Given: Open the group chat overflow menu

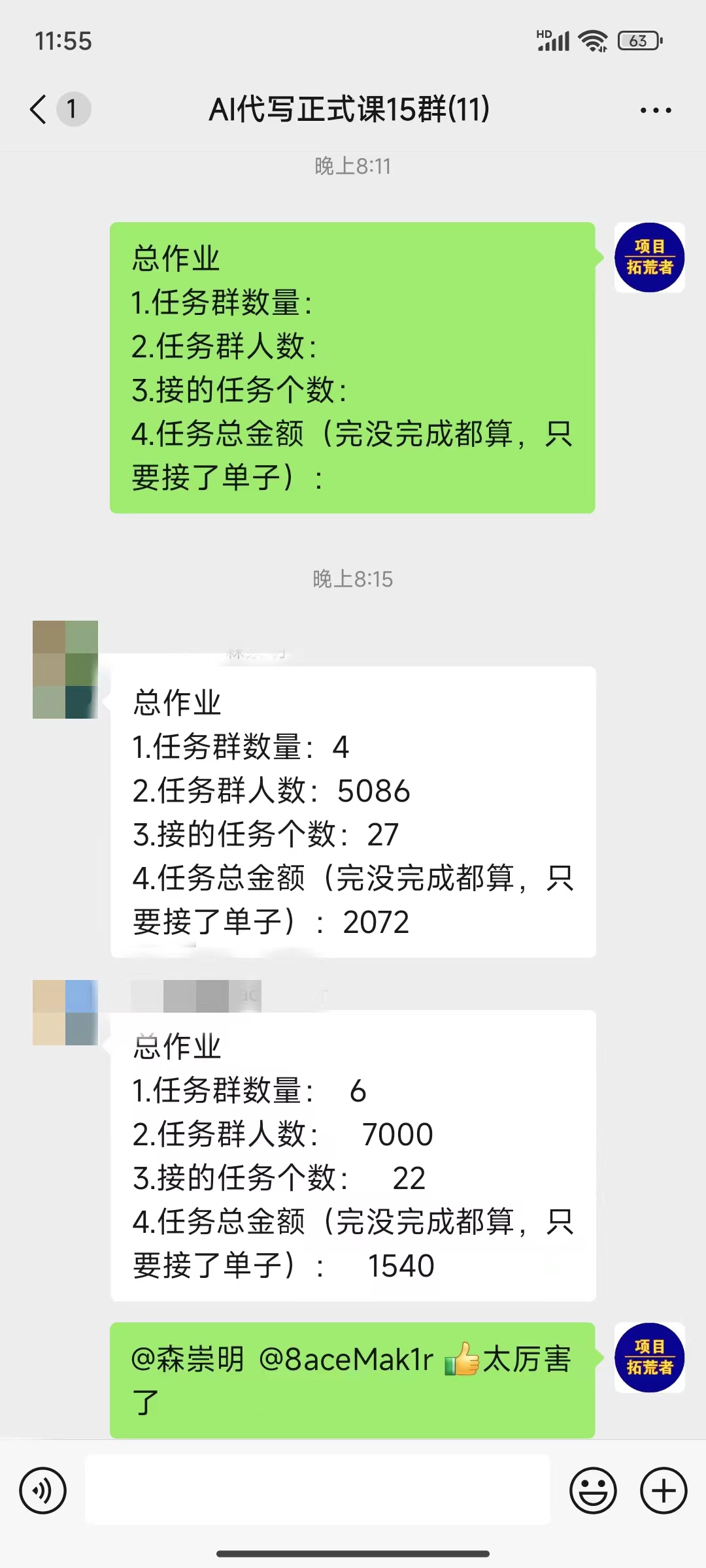Looking at the screenshot, I should pos(656,110).
